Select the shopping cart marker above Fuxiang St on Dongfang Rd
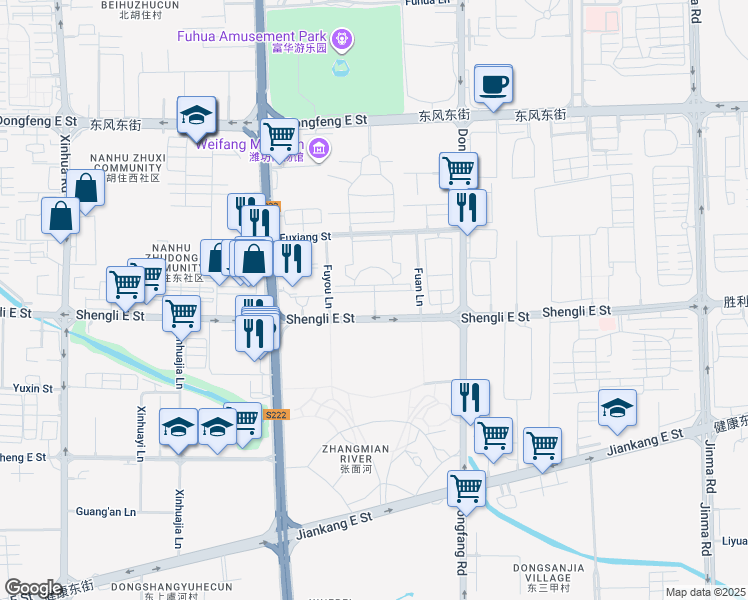Viewport: 748px width, 600px height. click(458, 171)
